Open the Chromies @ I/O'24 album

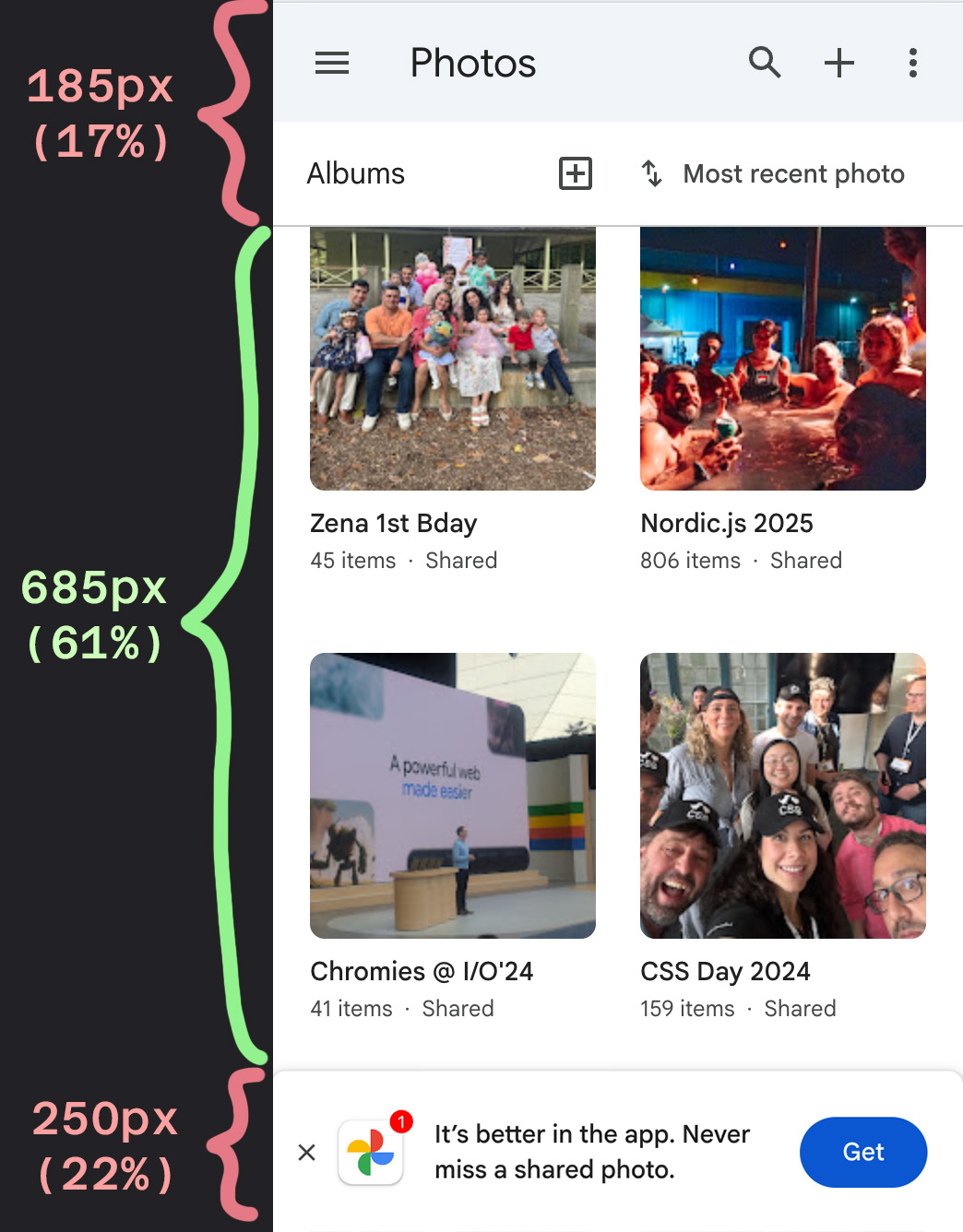[x=452, y=796]
